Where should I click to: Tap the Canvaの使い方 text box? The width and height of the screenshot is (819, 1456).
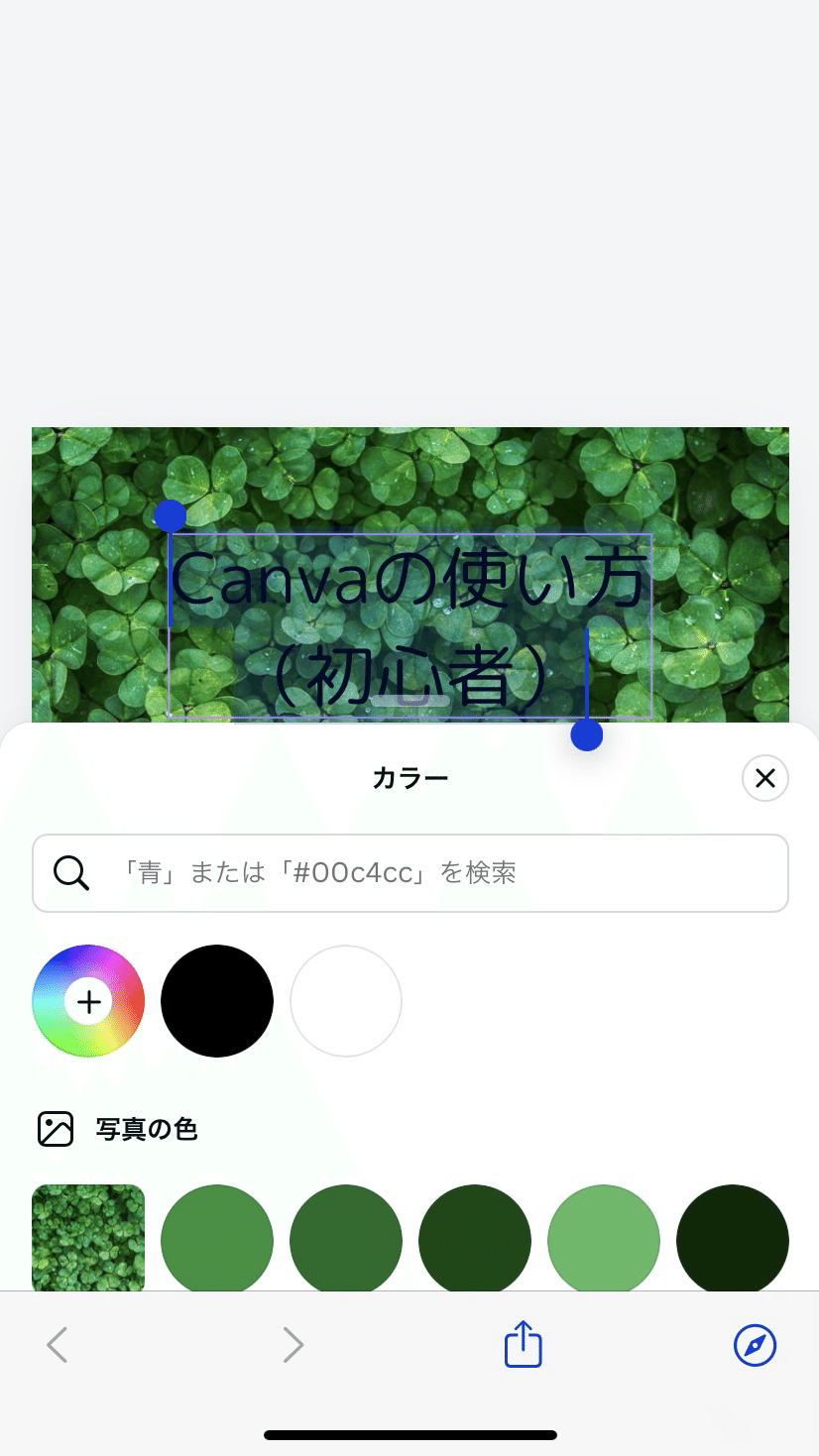410,624
